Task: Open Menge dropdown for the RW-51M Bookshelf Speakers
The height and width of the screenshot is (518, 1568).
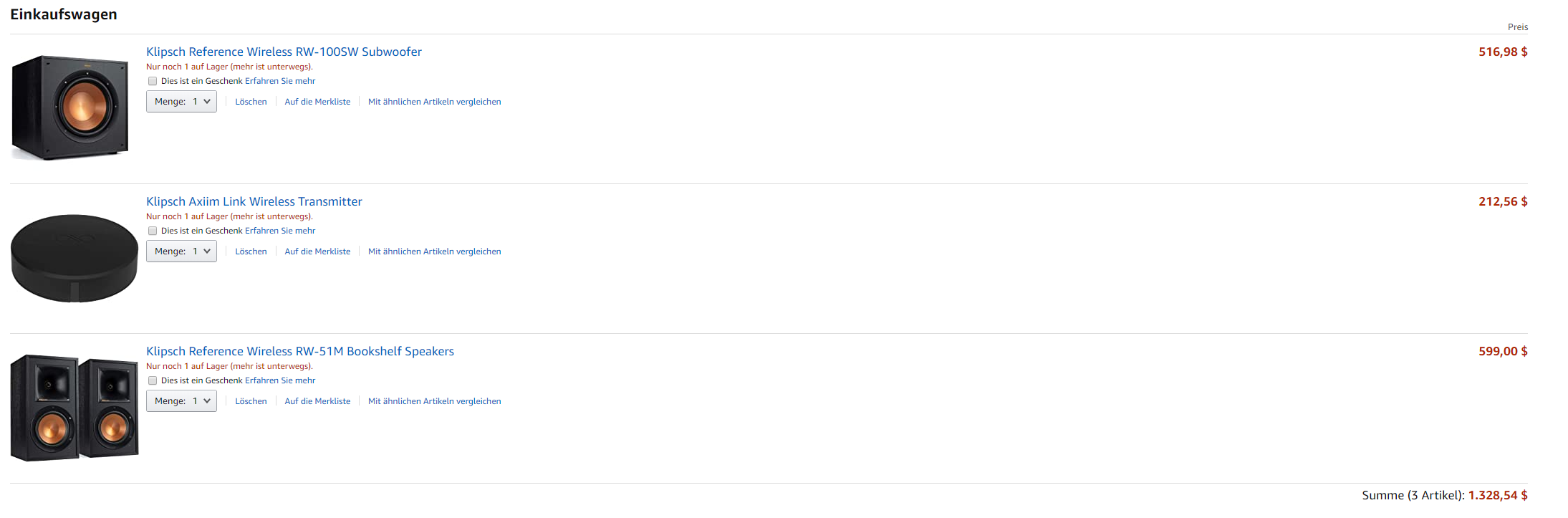Action: coord(181,401)
